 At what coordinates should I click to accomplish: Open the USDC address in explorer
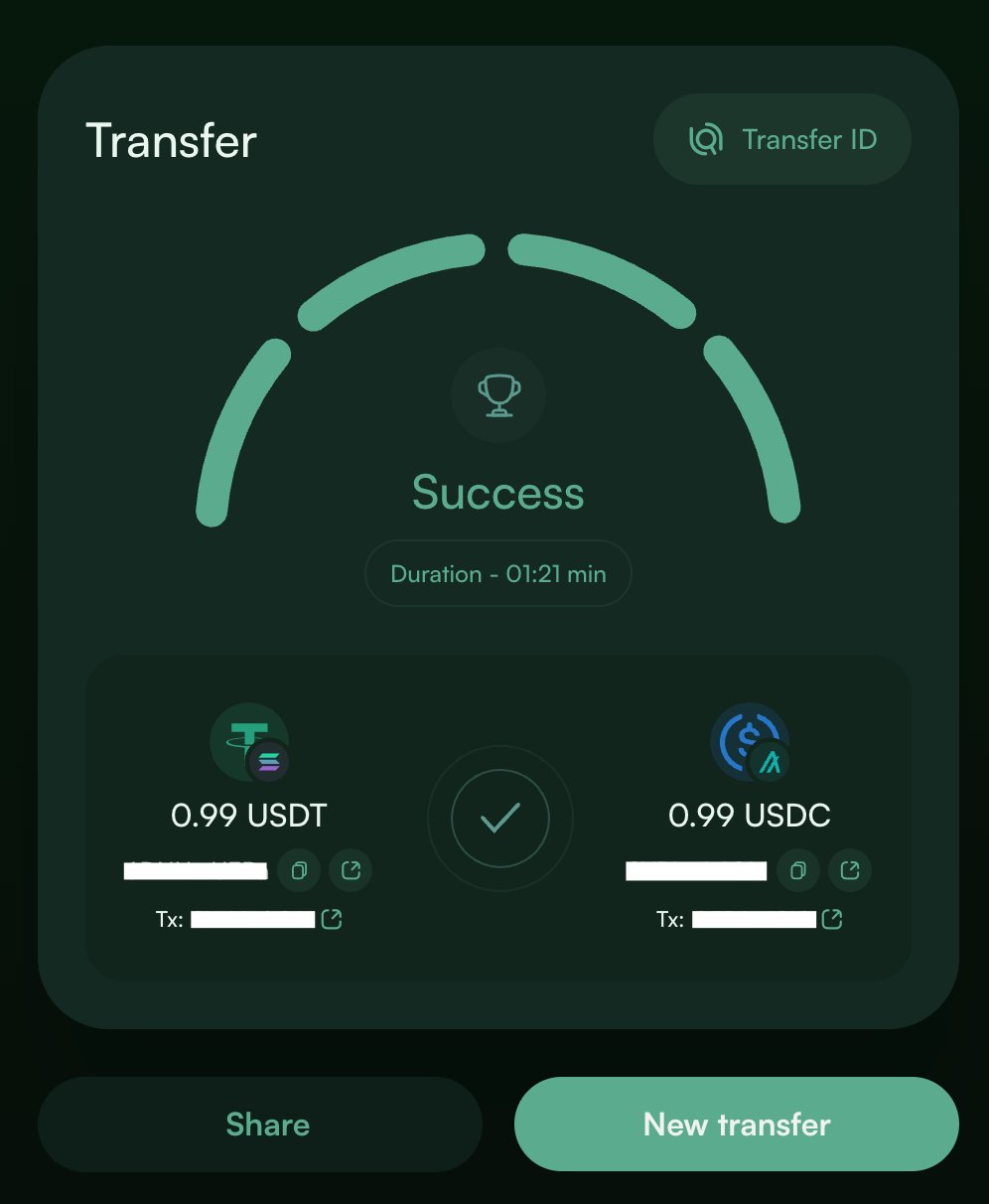850,871
